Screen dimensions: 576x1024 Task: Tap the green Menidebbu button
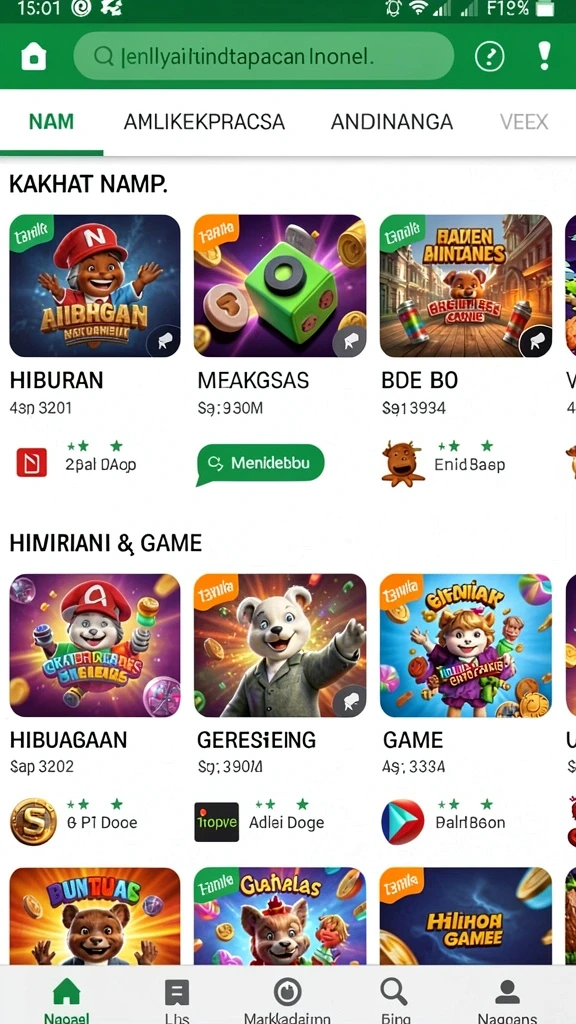pyautogui.click(x=261, y=464)
